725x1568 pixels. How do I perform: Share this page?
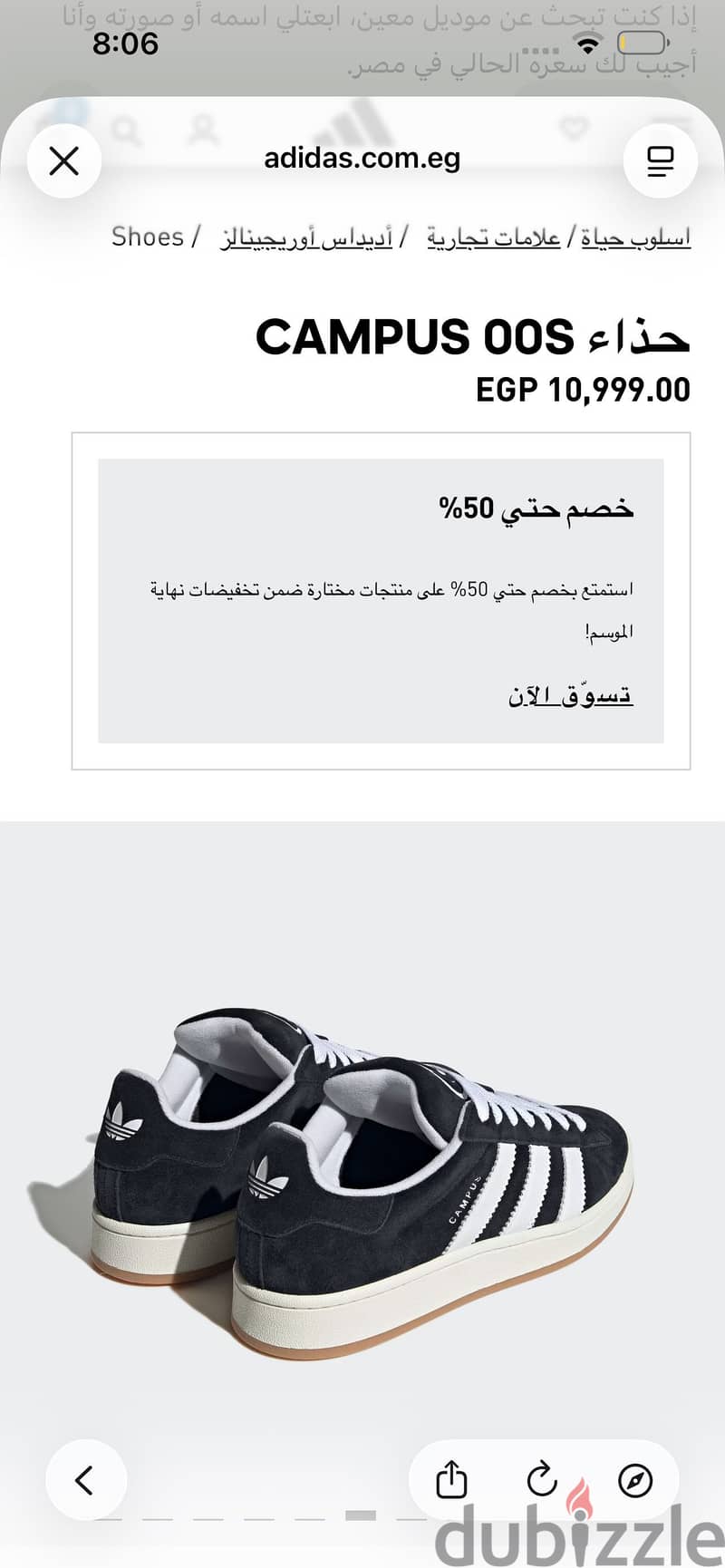click(451, 1480)
